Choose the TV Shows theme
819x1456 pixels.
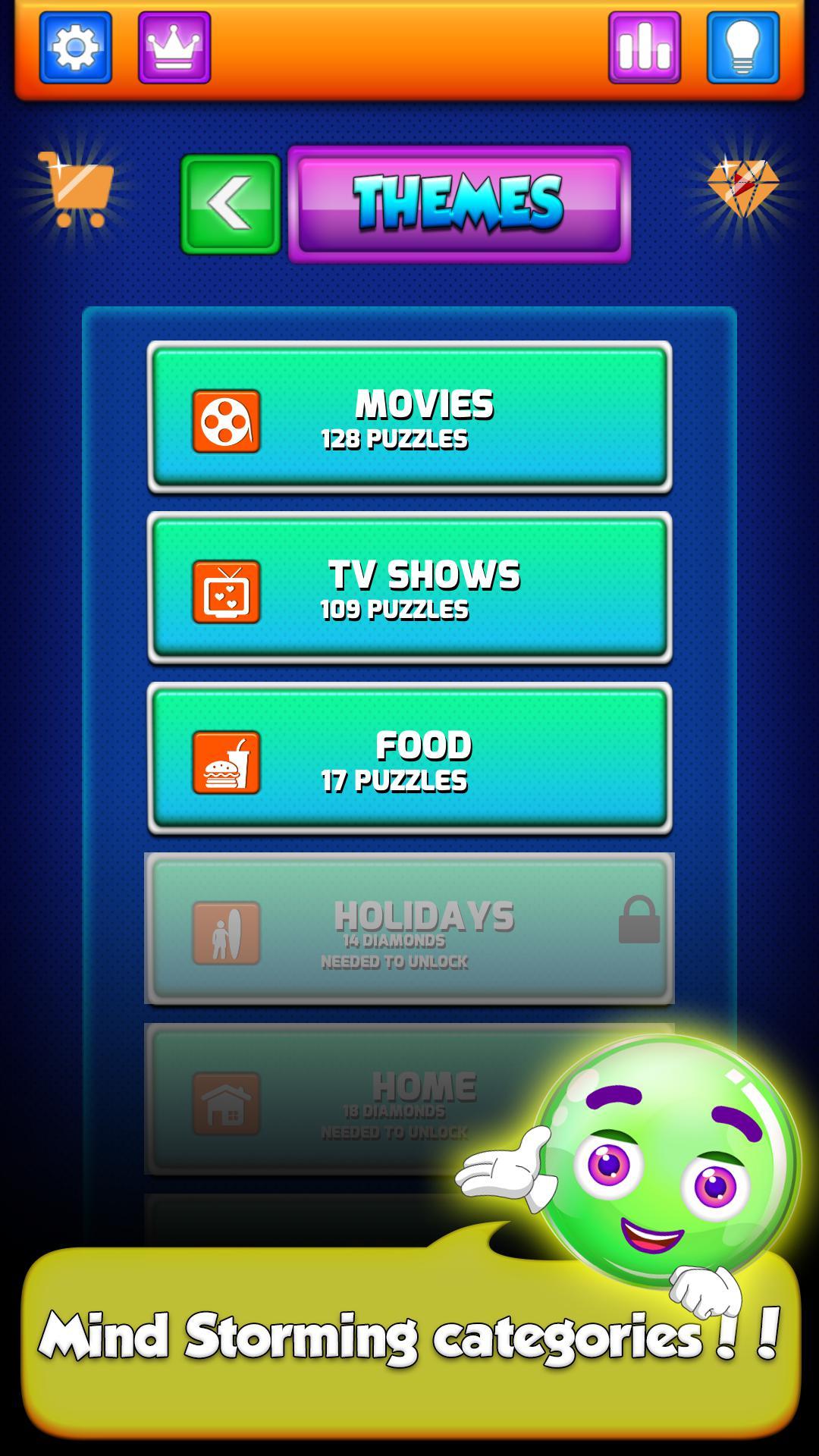[409, 588]
